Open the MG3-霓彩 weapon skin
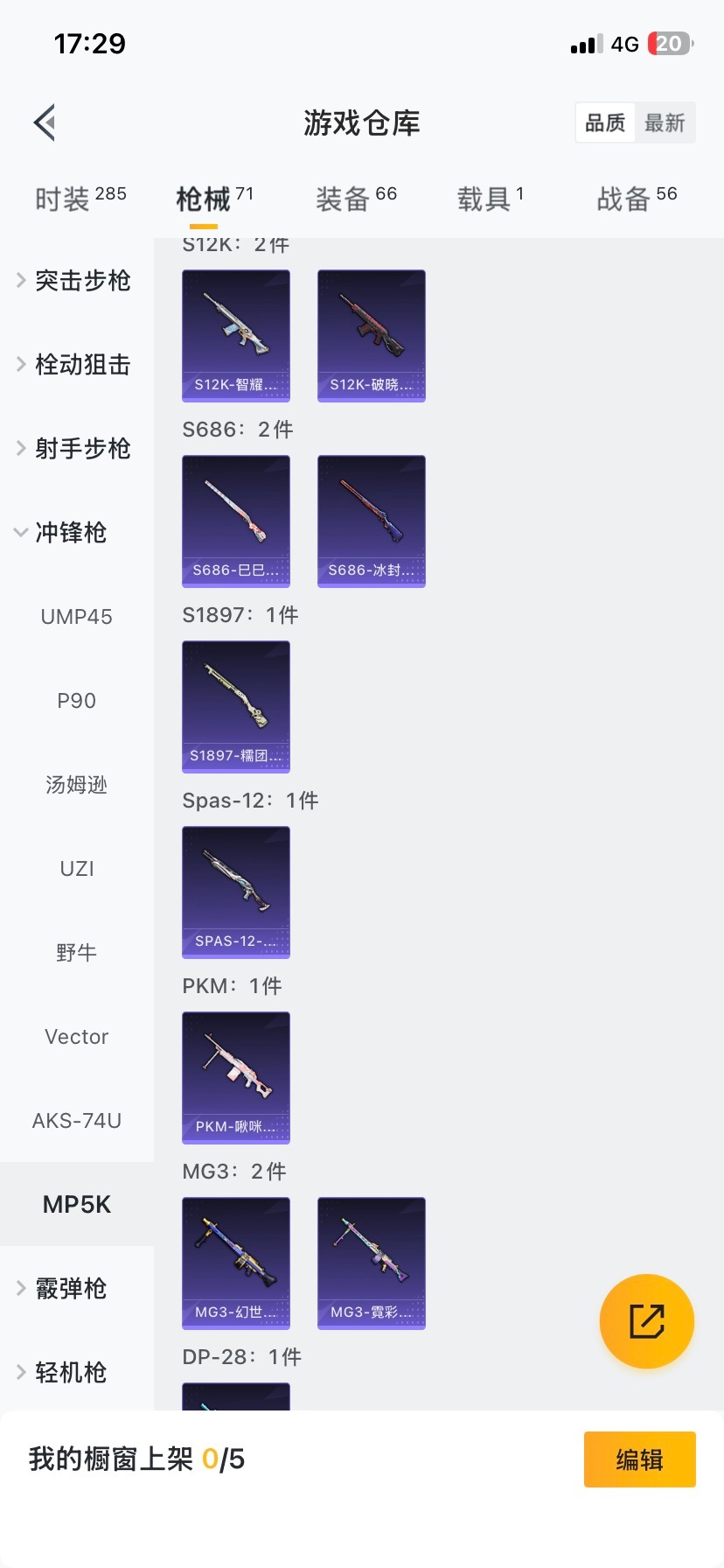Image resolution: width=724 pixels, height=1568 pixels. click(371, 1263)
